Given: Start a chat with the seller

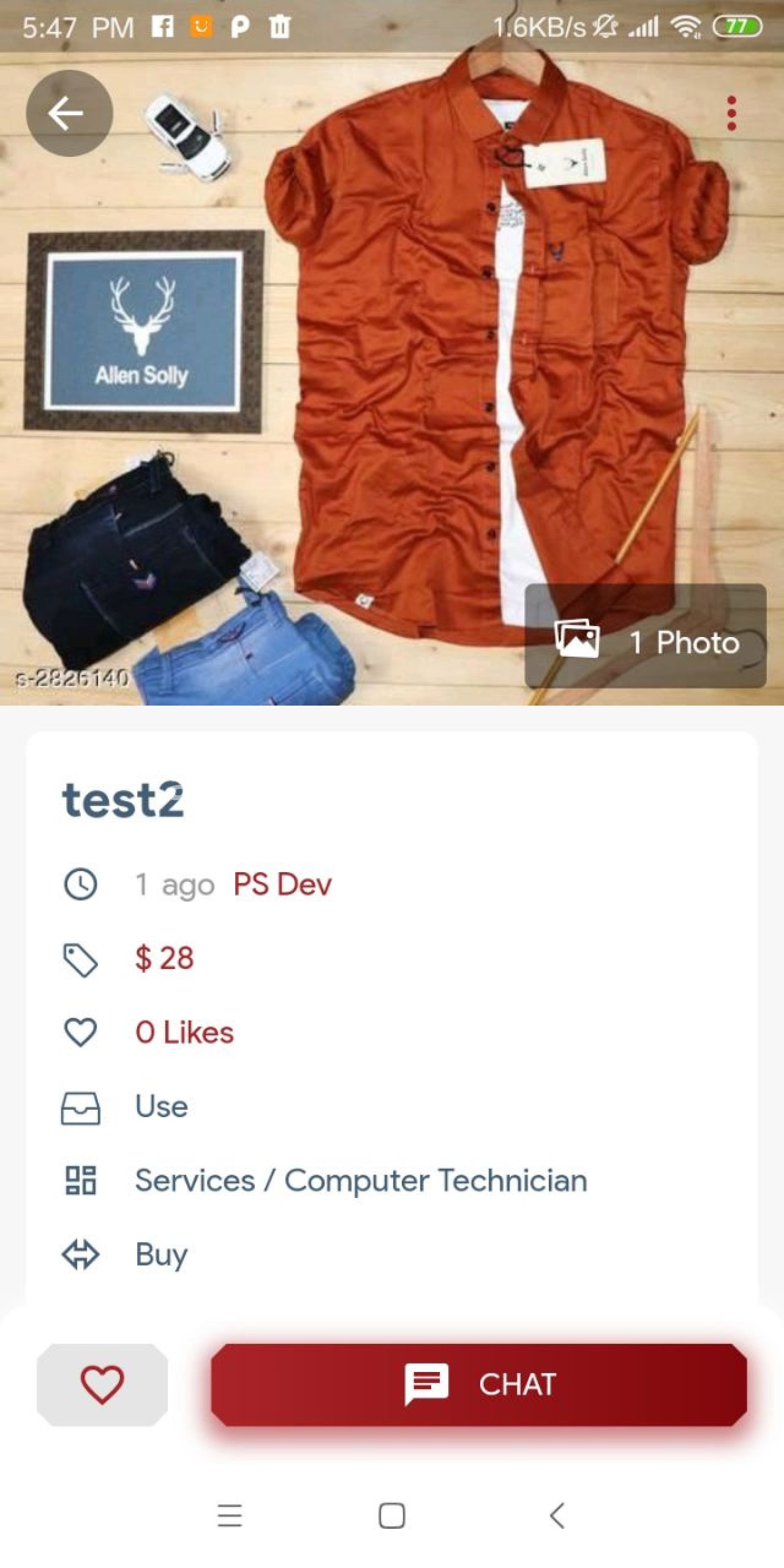Looking at the screenshot, I should [478, 1384].
